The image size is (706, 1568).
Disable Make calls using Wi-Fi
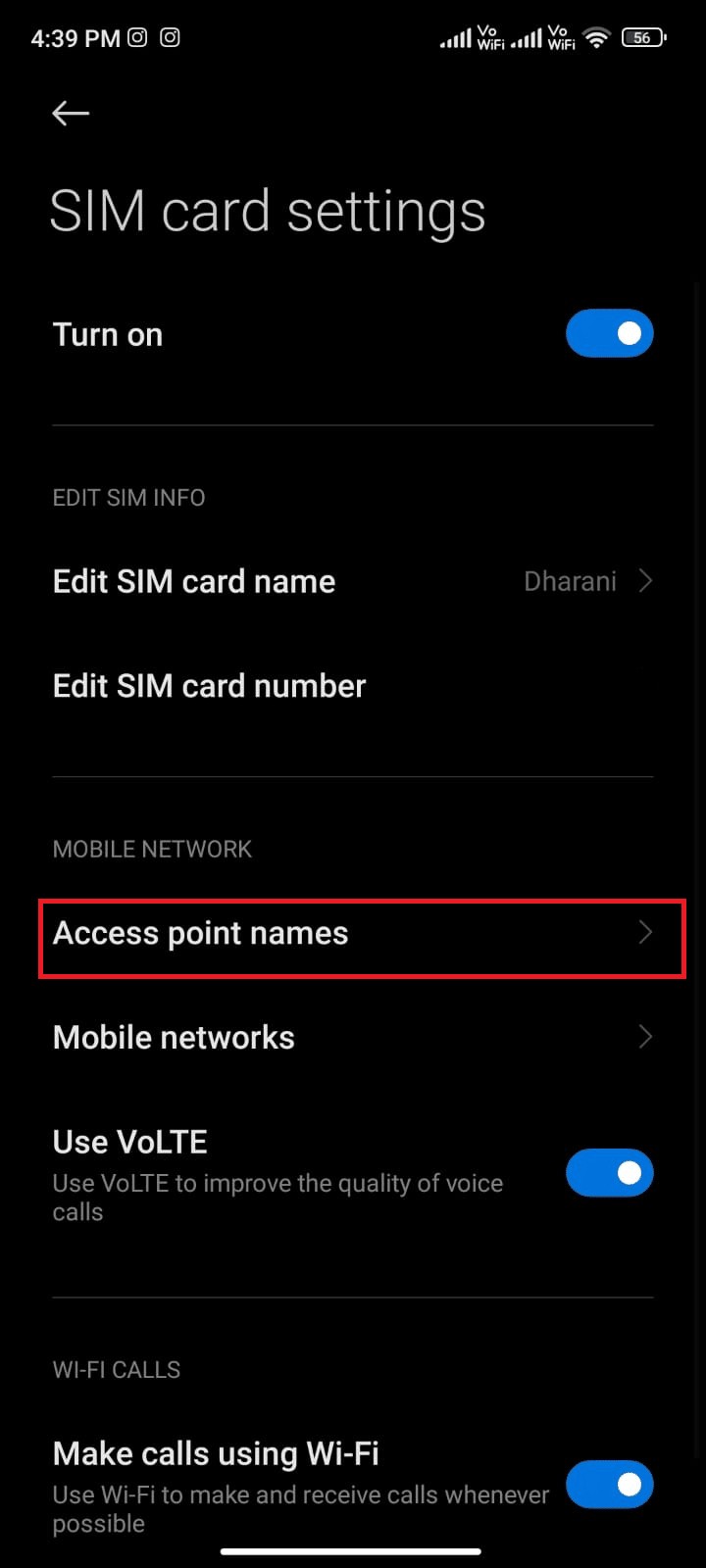point(610,1484)
